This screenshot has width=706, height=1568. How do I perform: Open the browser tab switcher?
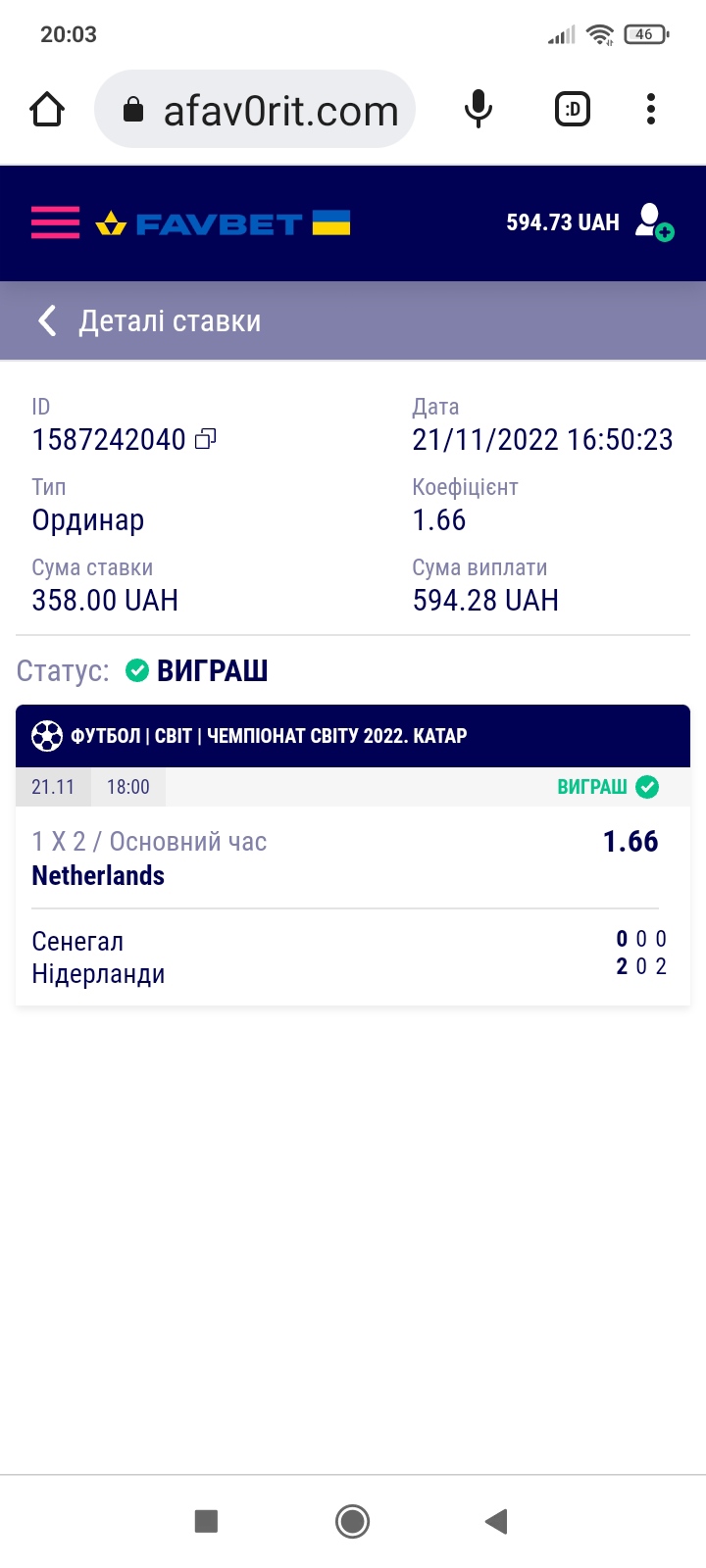573,110
